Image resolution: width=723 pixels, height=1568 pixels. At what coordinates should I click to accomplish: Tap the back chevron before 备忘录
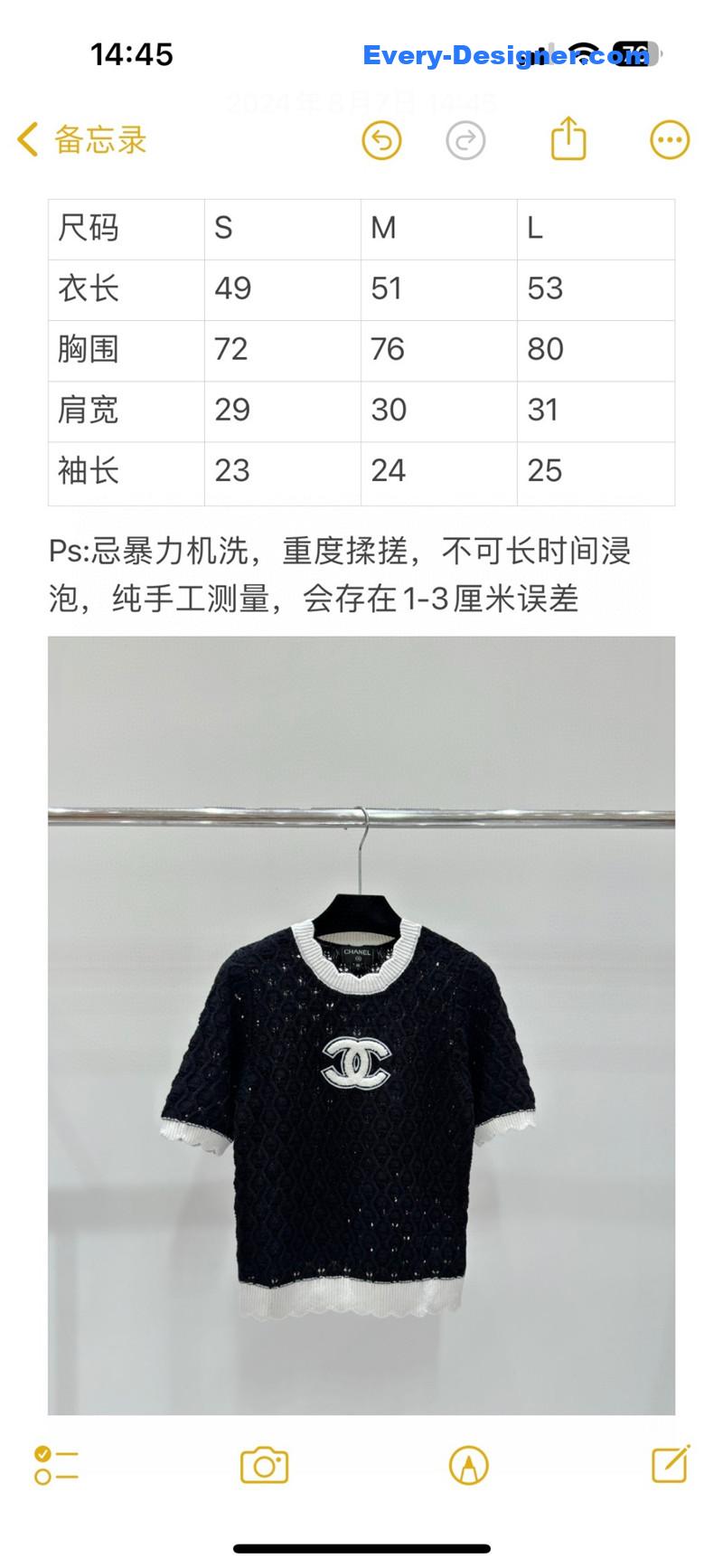point(27,140)
